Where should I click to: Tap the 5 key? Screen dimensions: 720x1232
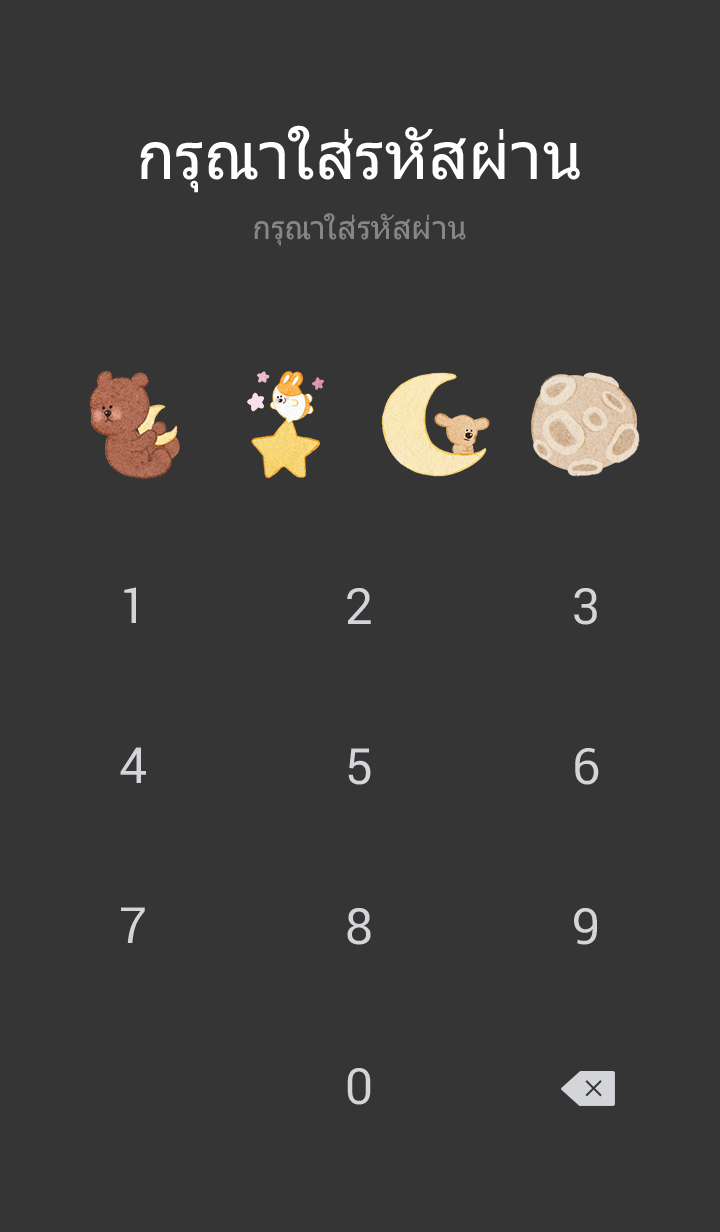359,767
